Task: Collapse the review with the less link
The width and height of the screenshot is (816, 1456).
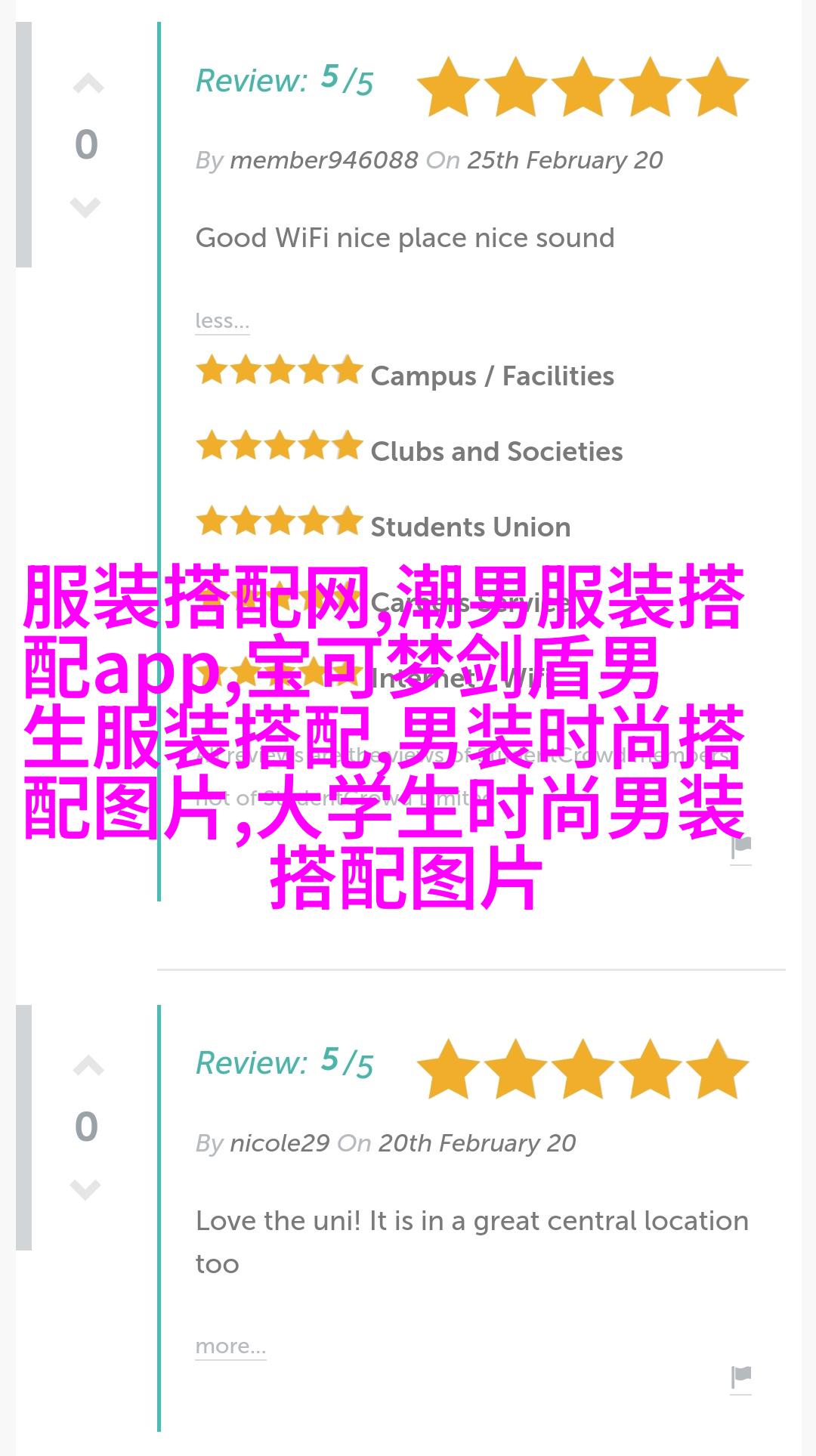Action: (221, 321)
